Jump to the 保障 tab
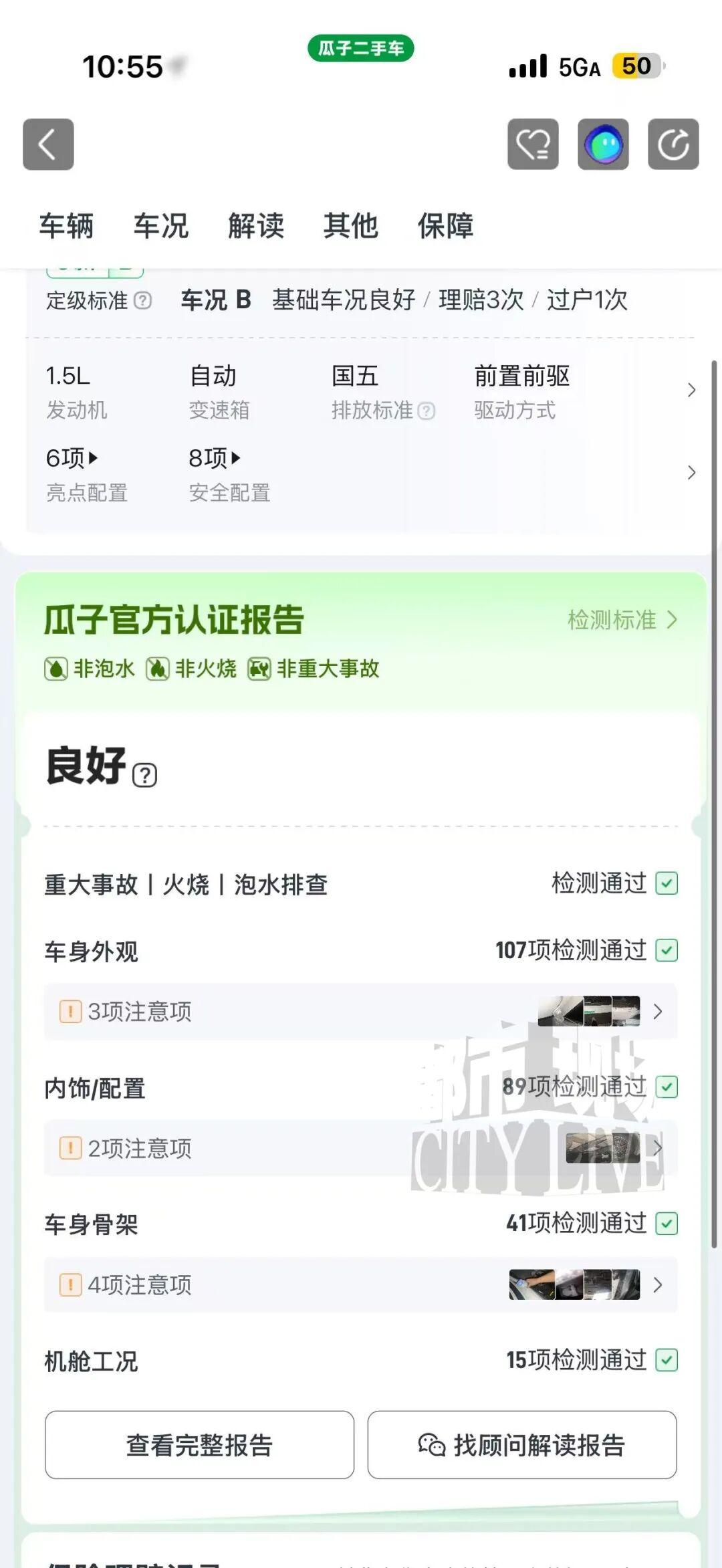Image resolution: width=722 pixels, height=1568 pixels. (x=446, y=226)
